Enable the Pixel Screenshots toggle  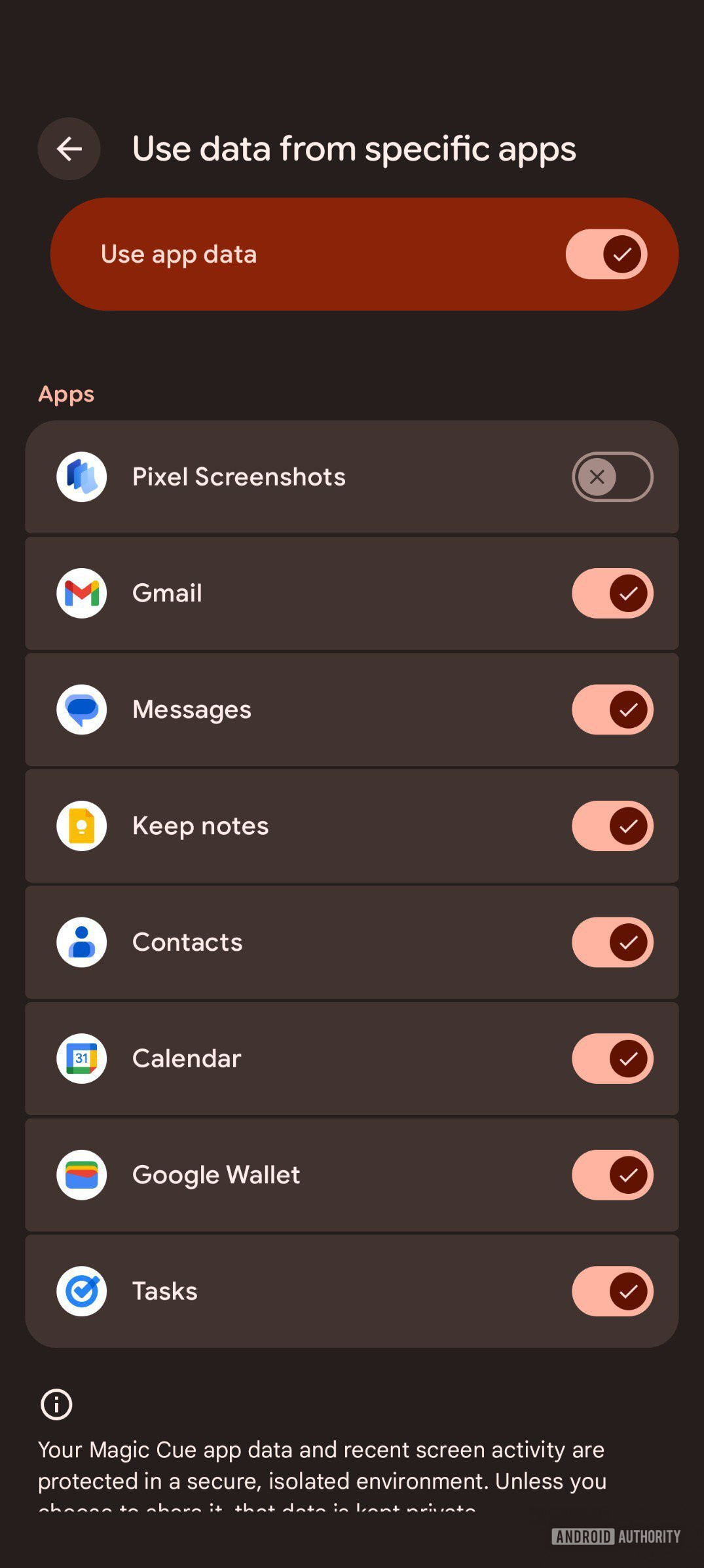tap(612, 476)
